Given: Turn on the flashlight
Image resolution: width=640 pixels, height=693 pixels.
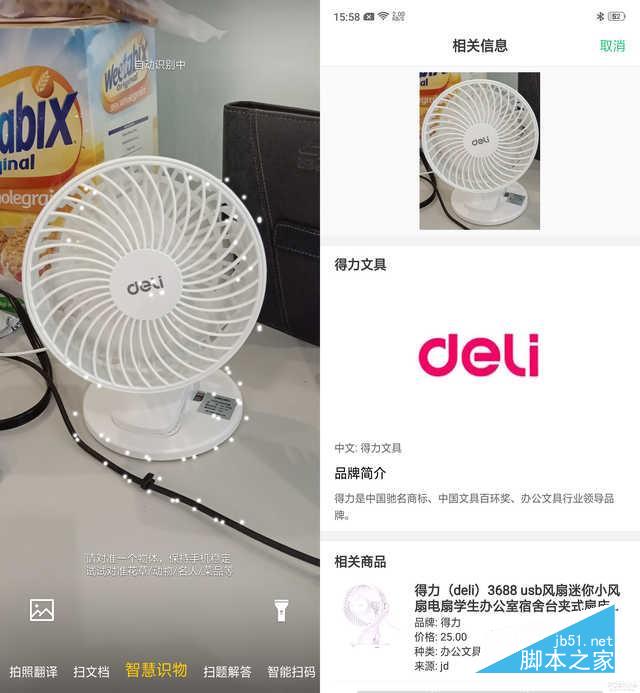Looking at the screenshot, I should [x=282, y=610].
